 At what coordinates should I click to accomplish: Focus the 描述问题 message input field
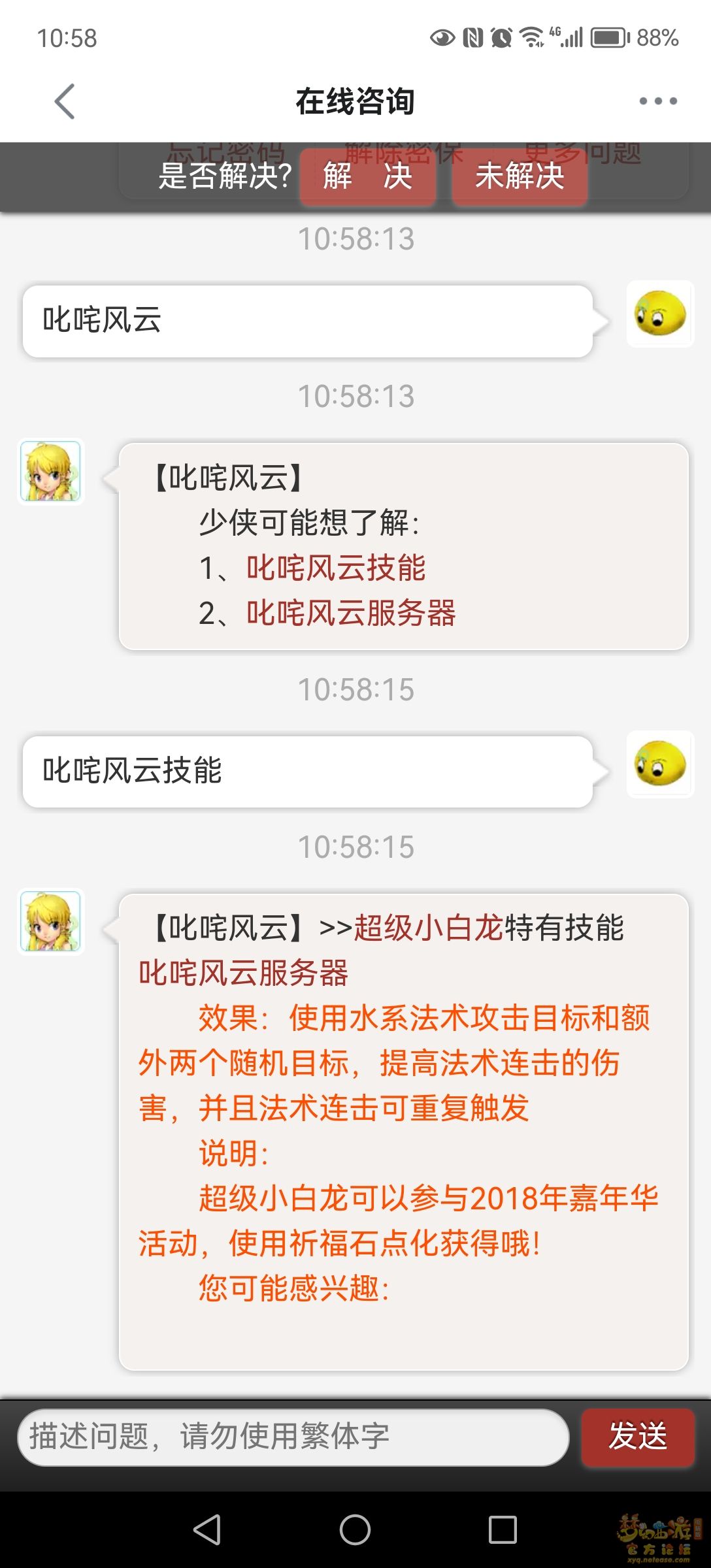293,1437
